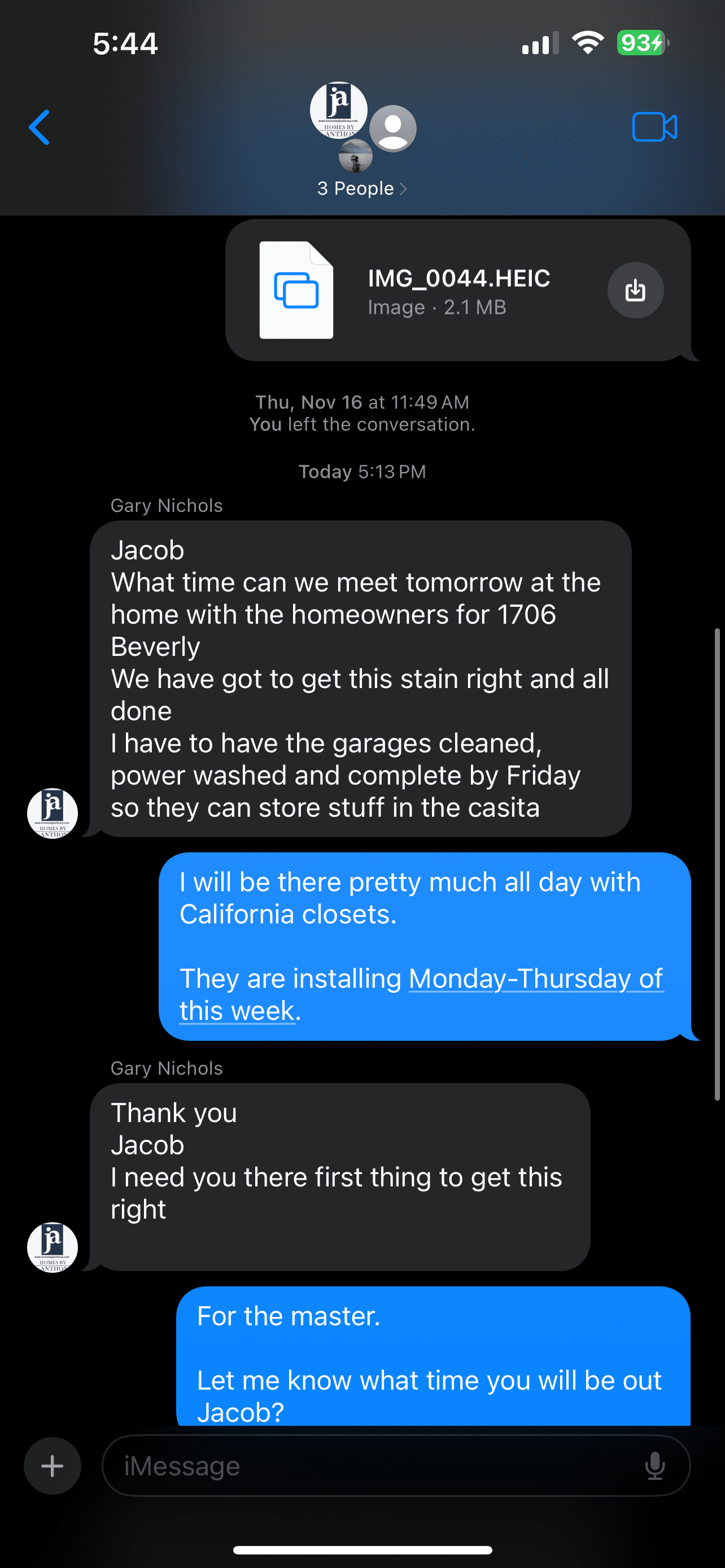Go back to the messages list

40,127
